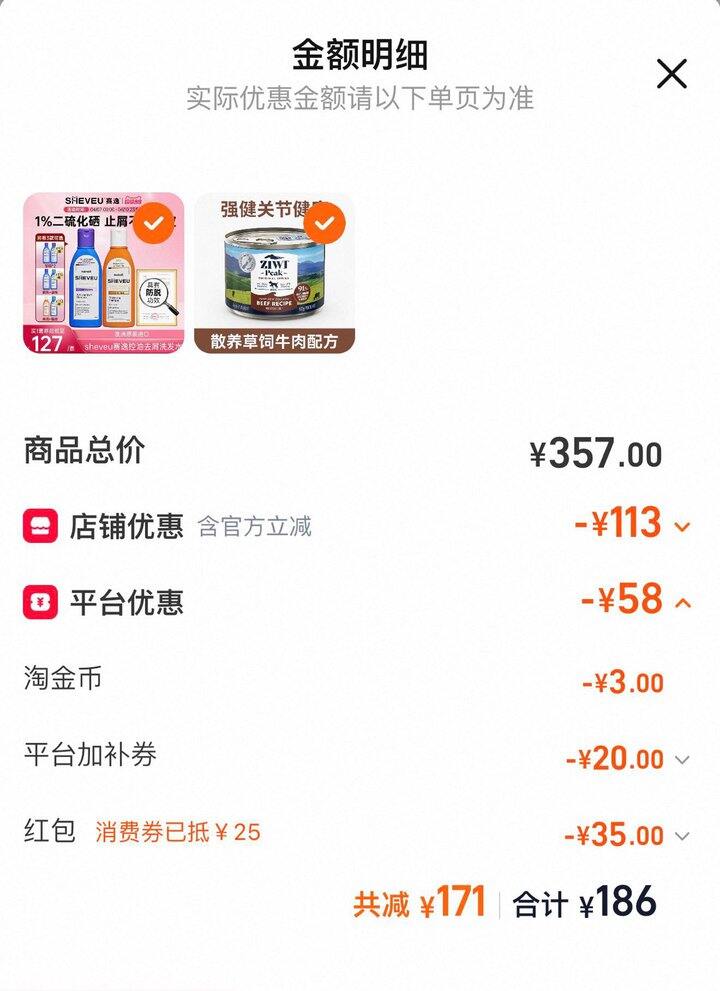Open the ZIWI Peak beef can thumbnail
720x991 pixels.
(x=273, y=273)
